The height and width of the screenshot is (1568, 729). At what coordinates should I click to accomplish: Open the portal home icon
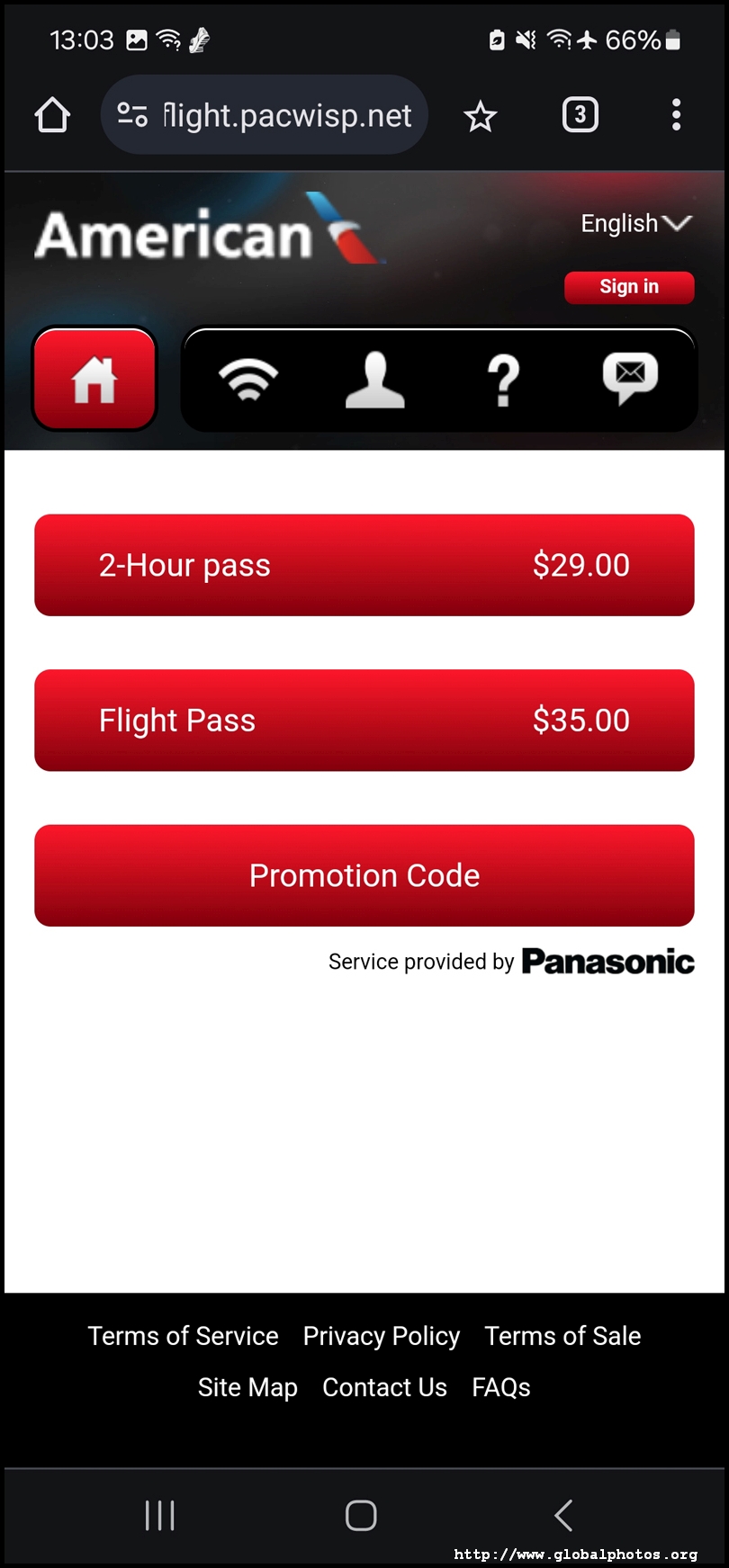(94, 379)
